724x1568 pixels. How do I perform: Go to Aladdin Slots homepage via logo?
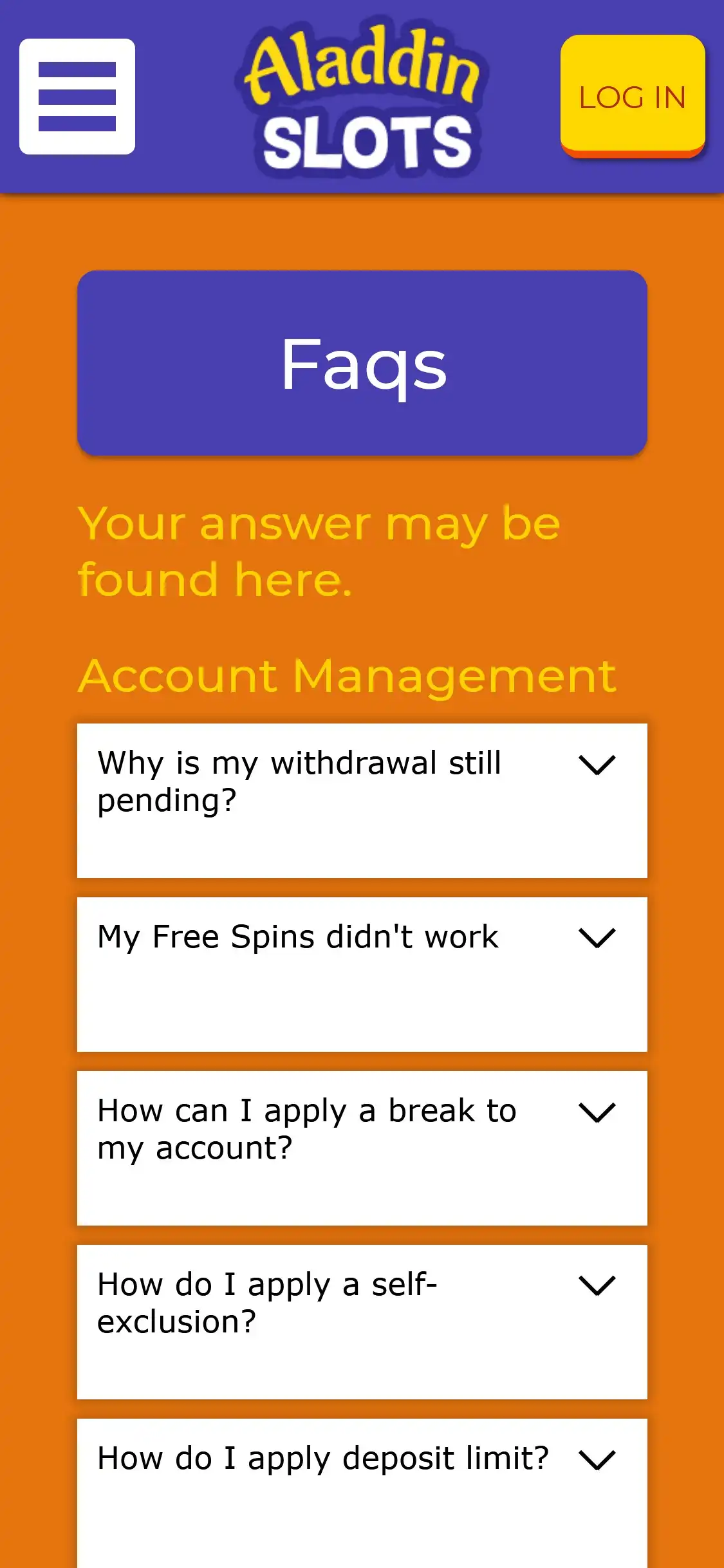click(363, 98)
